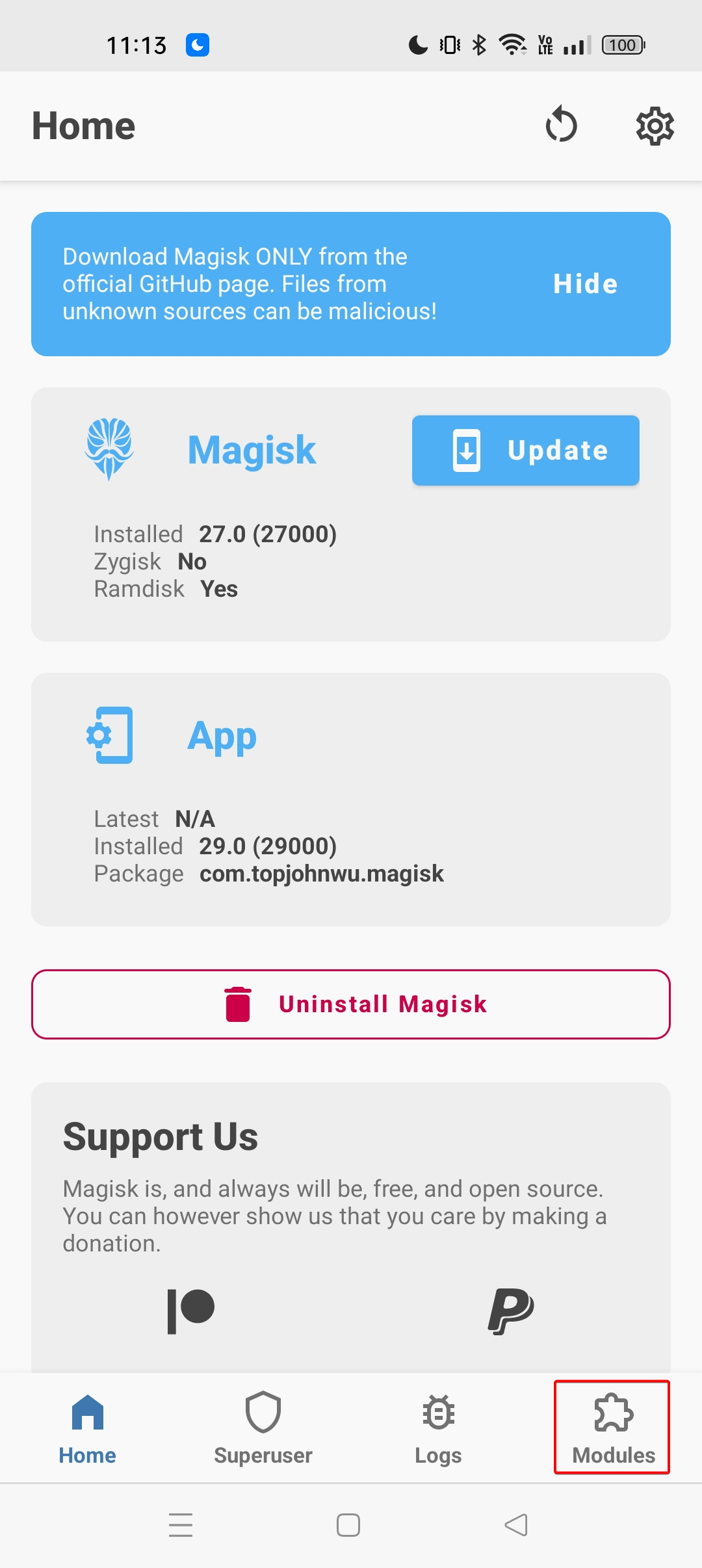This screenshot has height=1568, width=702.
Task: Select the Home tab
Action: (x=88, y=1428)
